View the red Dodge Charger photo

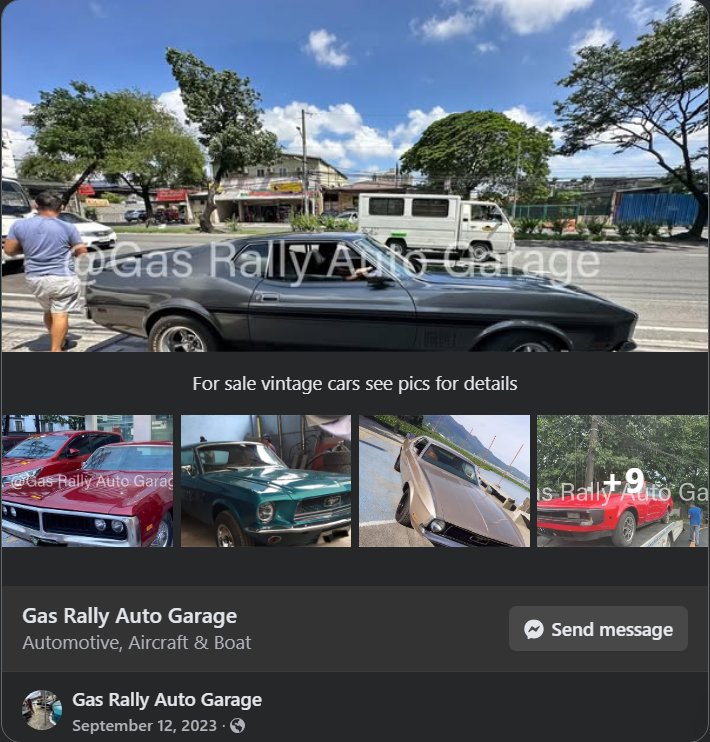click(87, 481)
